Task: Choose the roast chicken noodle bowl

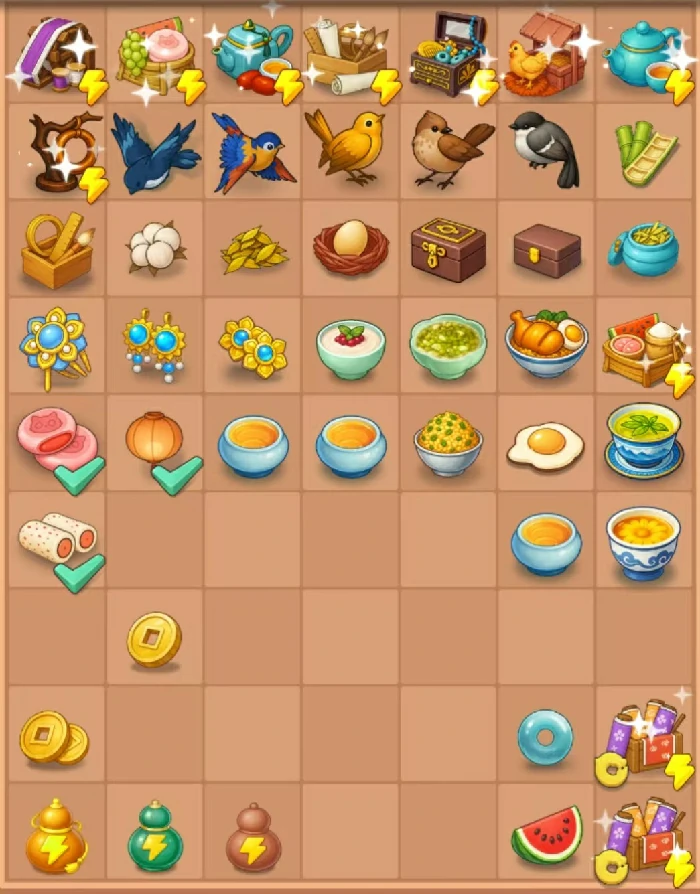Action: tap(546, 344)
